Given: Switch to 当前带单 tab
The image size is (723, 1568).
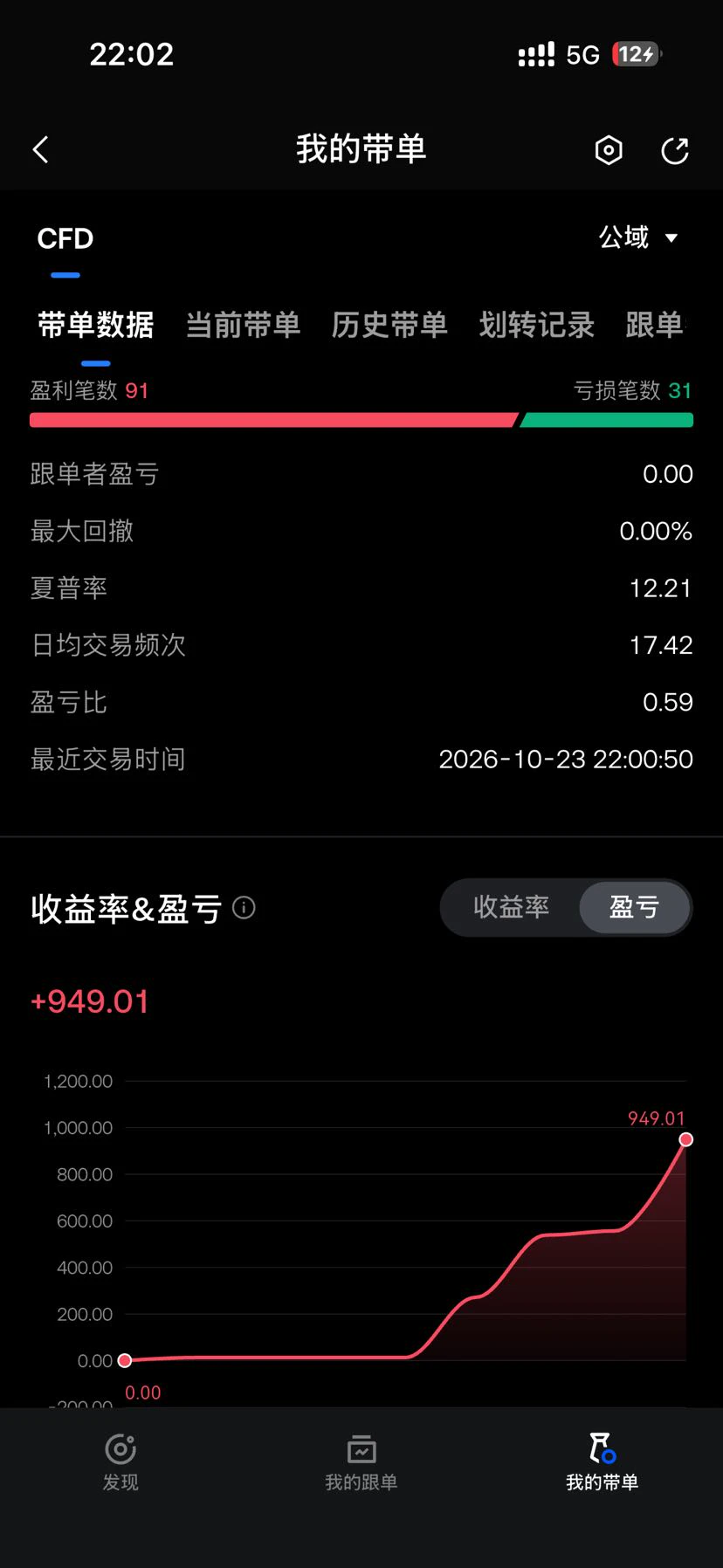Looking at the screenshot, I should click(243, 325).
